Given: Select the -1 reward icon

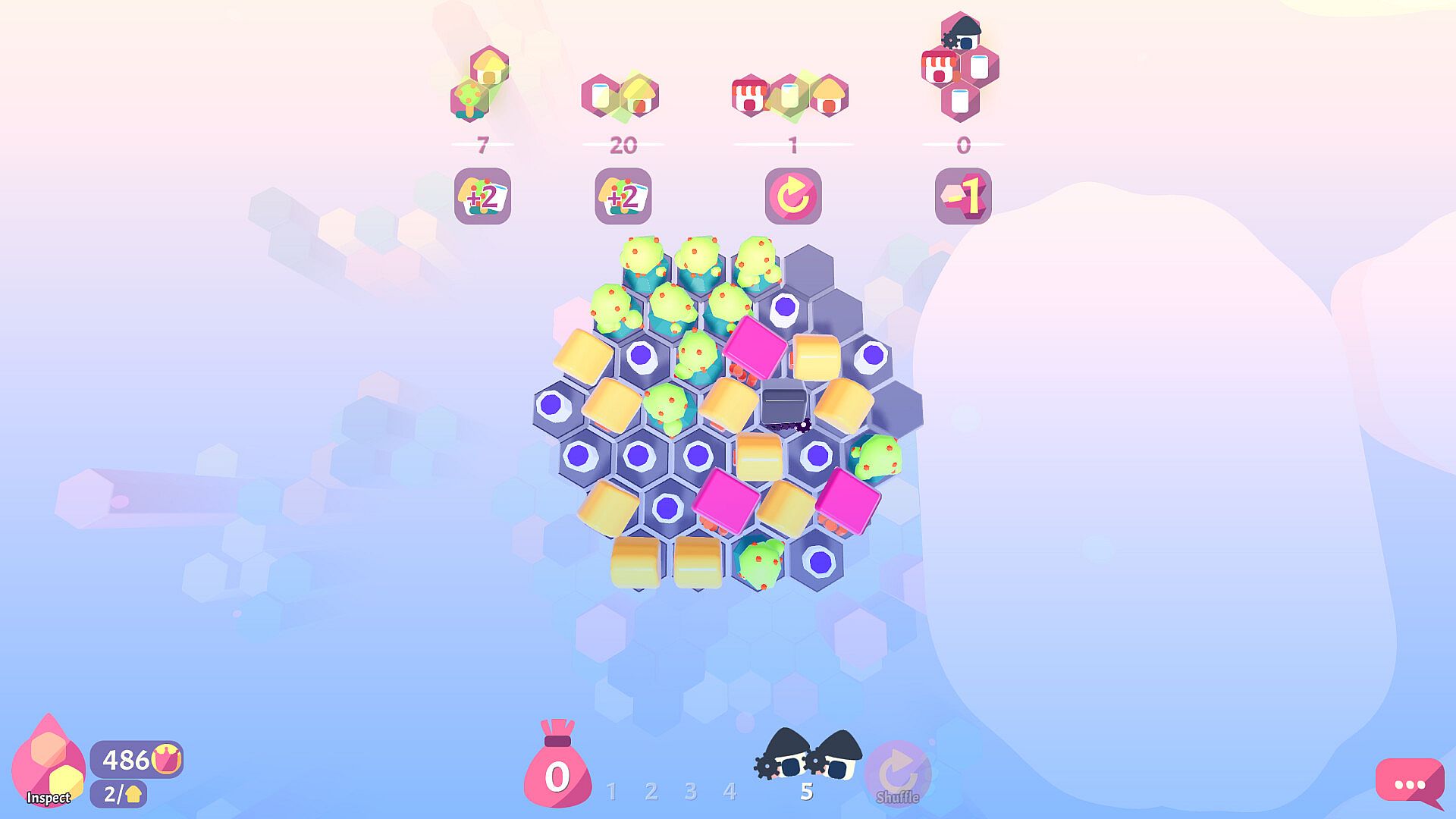Looking at the screenshot, I should (x=963, y=196).
